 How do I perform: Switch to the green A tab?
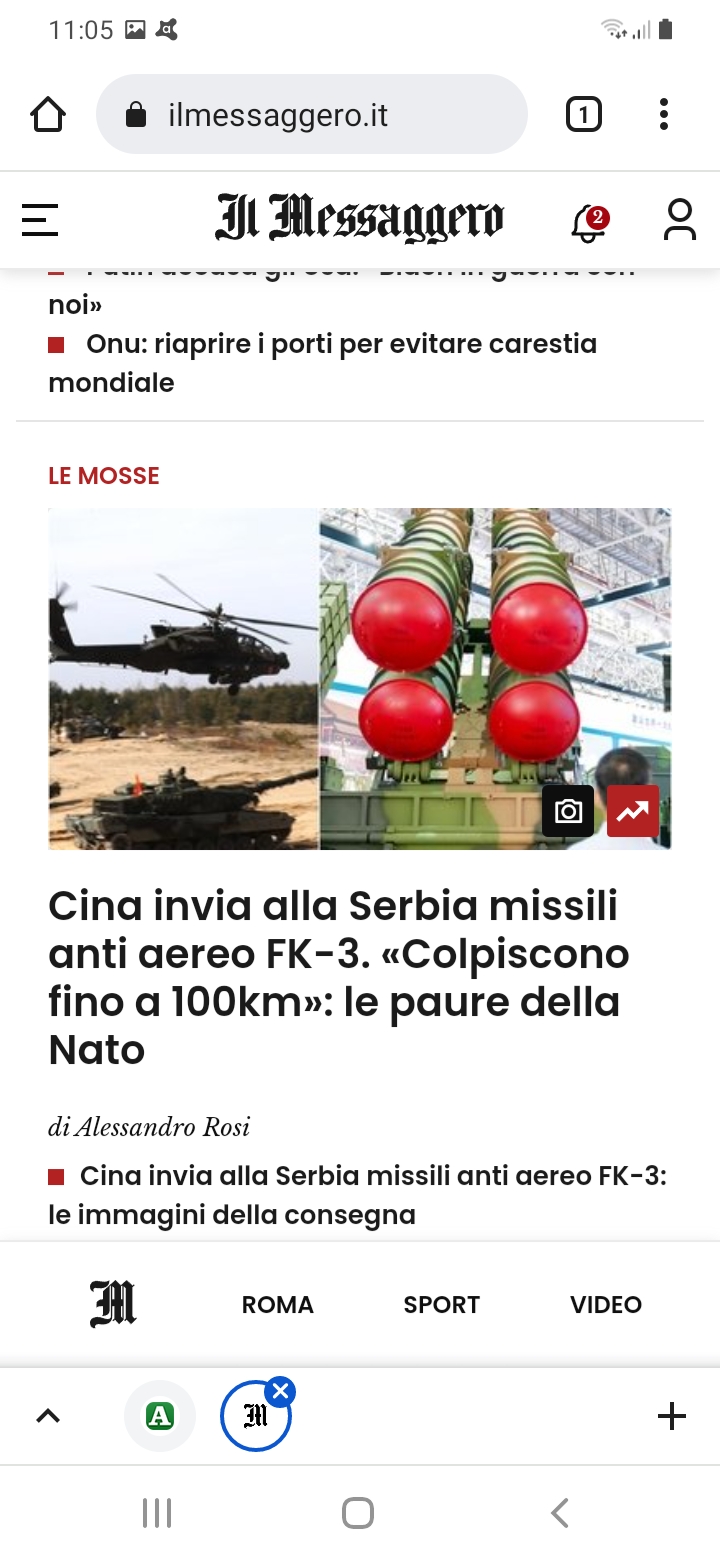160,1416
